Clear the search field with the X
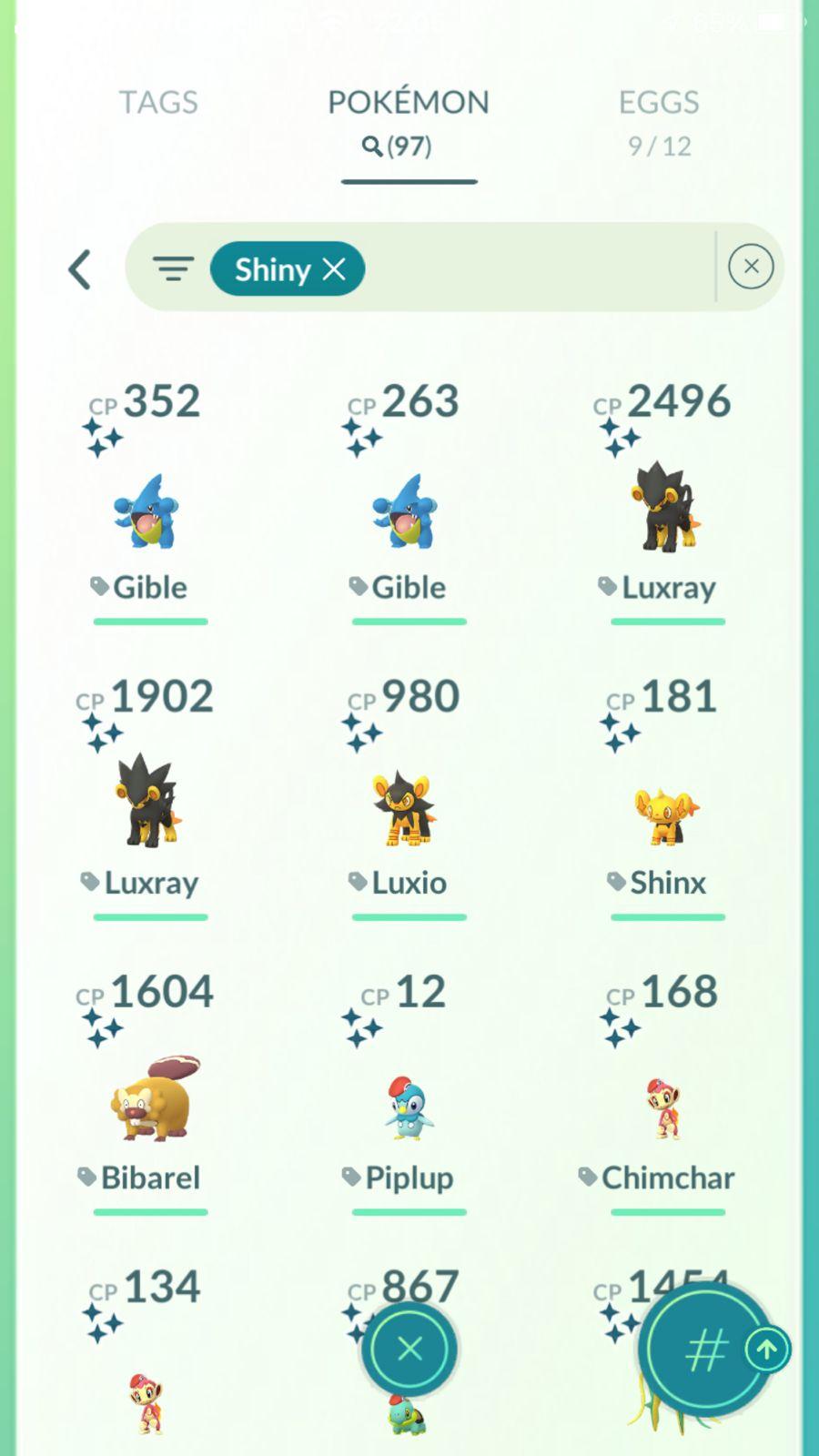This screenshot has width=819, height=1456. coord(751,267)
